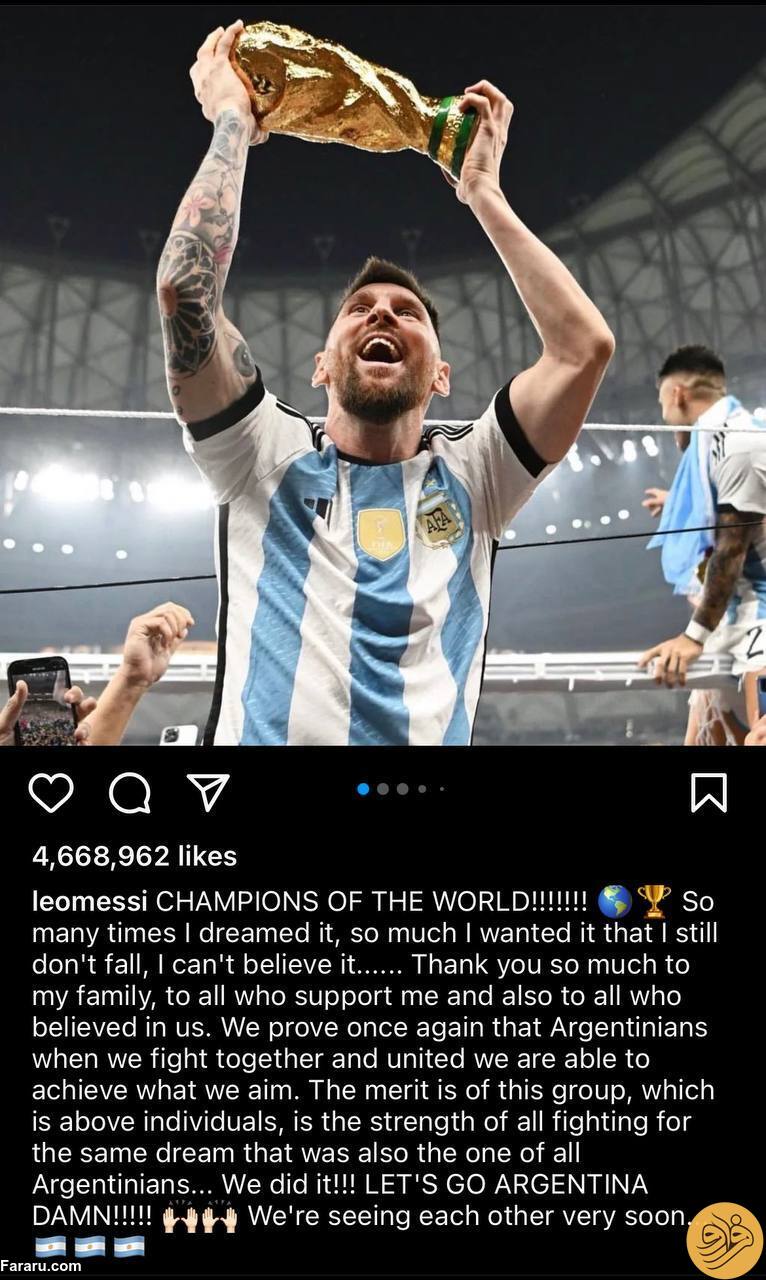Tap the carousel page indicator dots
Viewport: 766px width, 1280px height.
[x=401, y=789]
